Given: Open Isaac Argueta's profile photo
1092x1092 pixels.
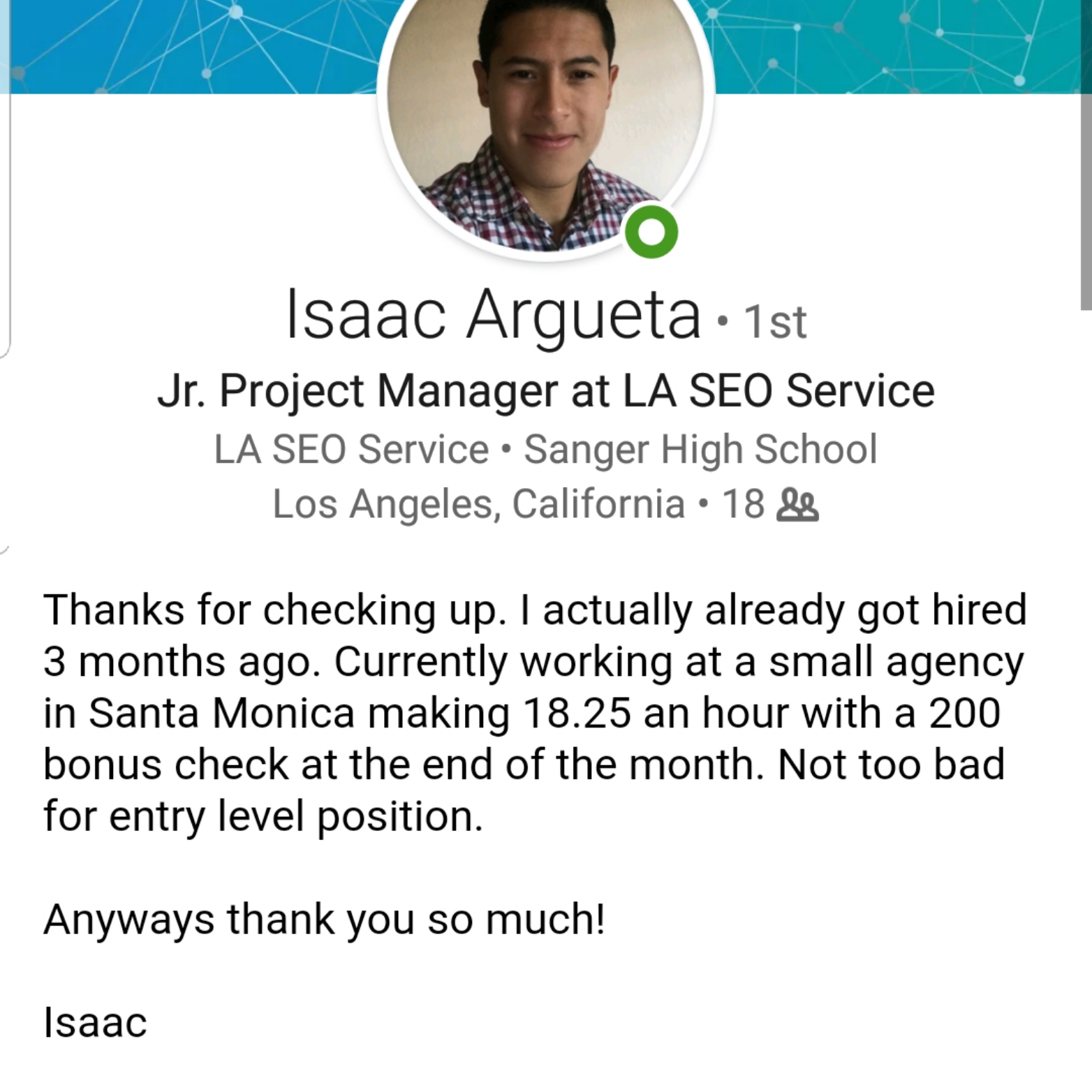Looking at the screenshot, I should [545, 119].
